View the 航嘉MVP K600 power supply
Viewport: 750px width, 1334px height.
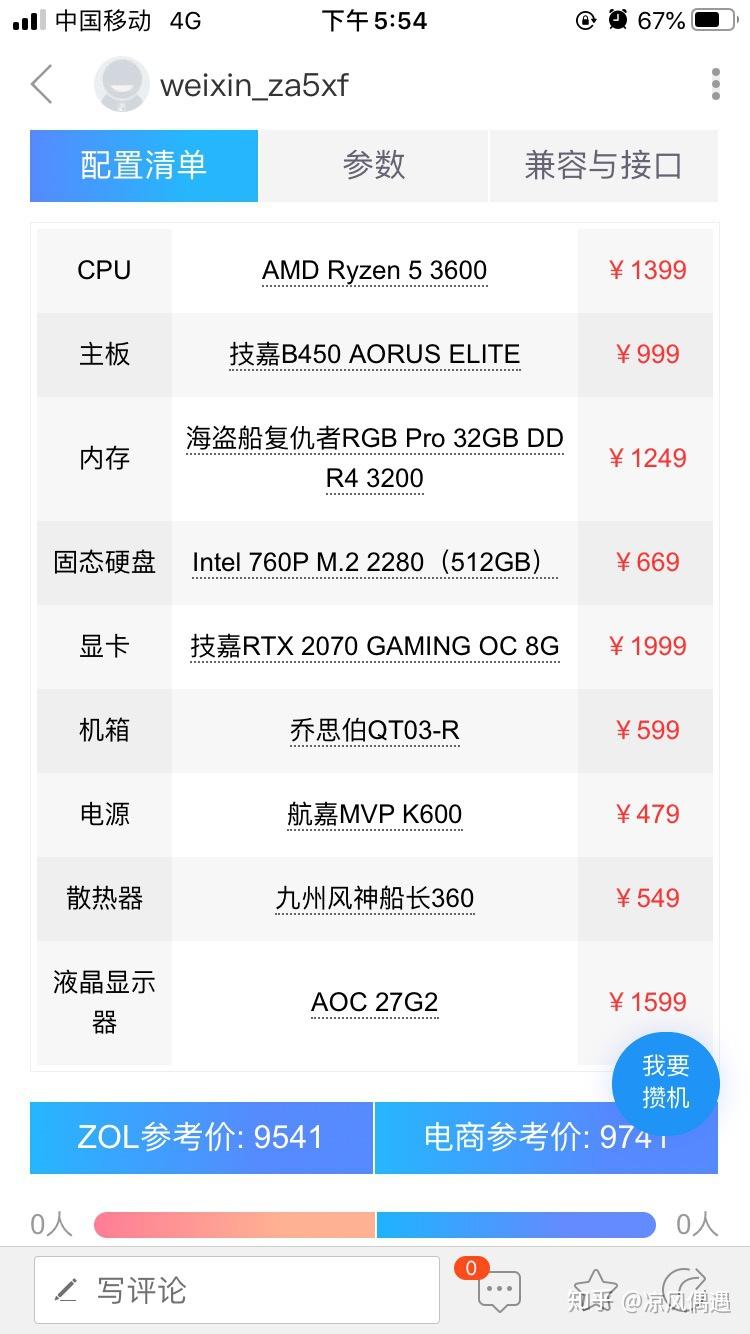(x=374, y=814)
